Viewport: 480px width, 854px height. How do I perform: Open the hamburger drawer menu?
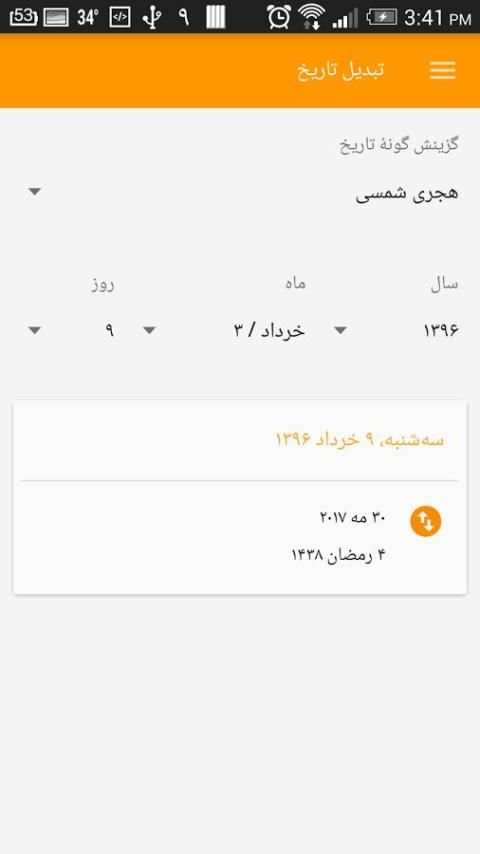[x=442, y=70]
